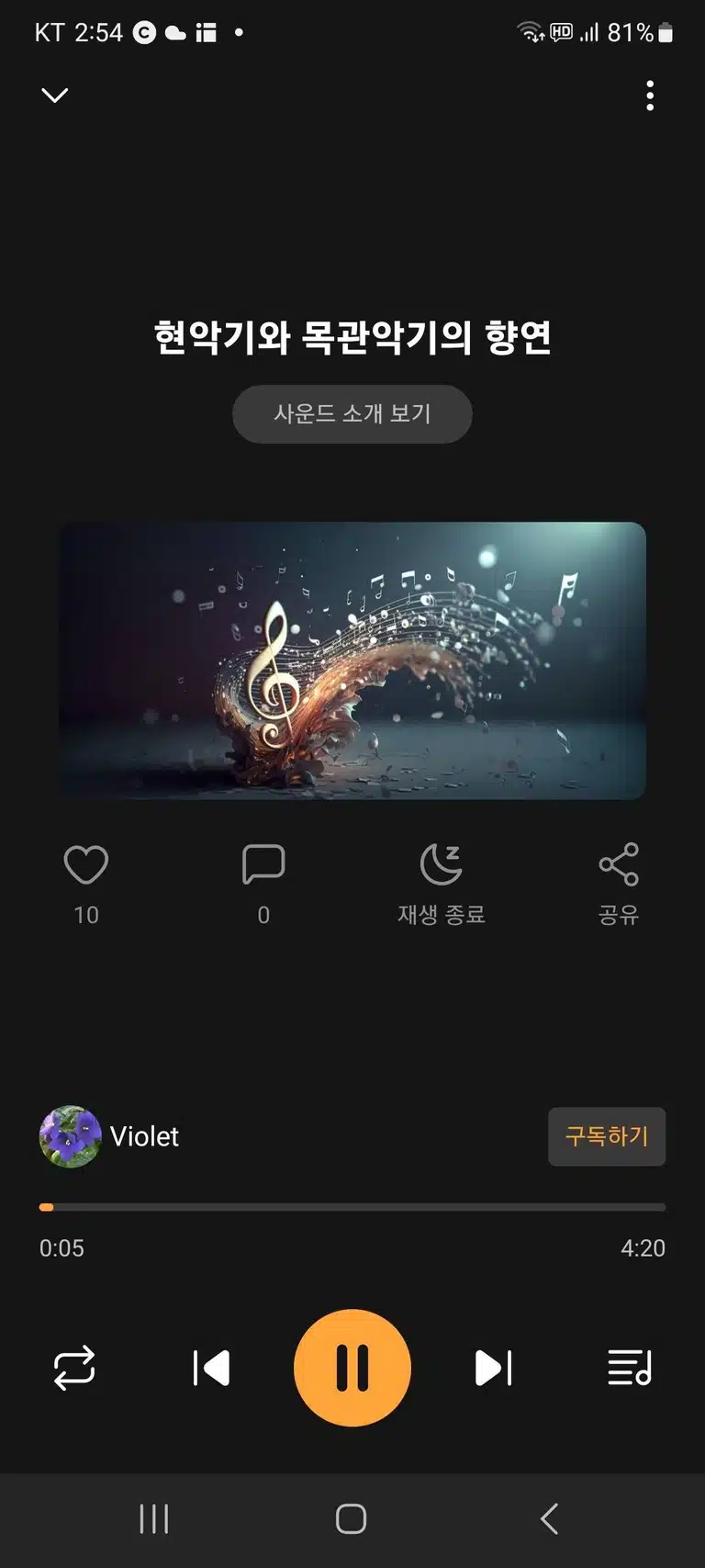Open the three-dot overflow menu

click(650, 96)
